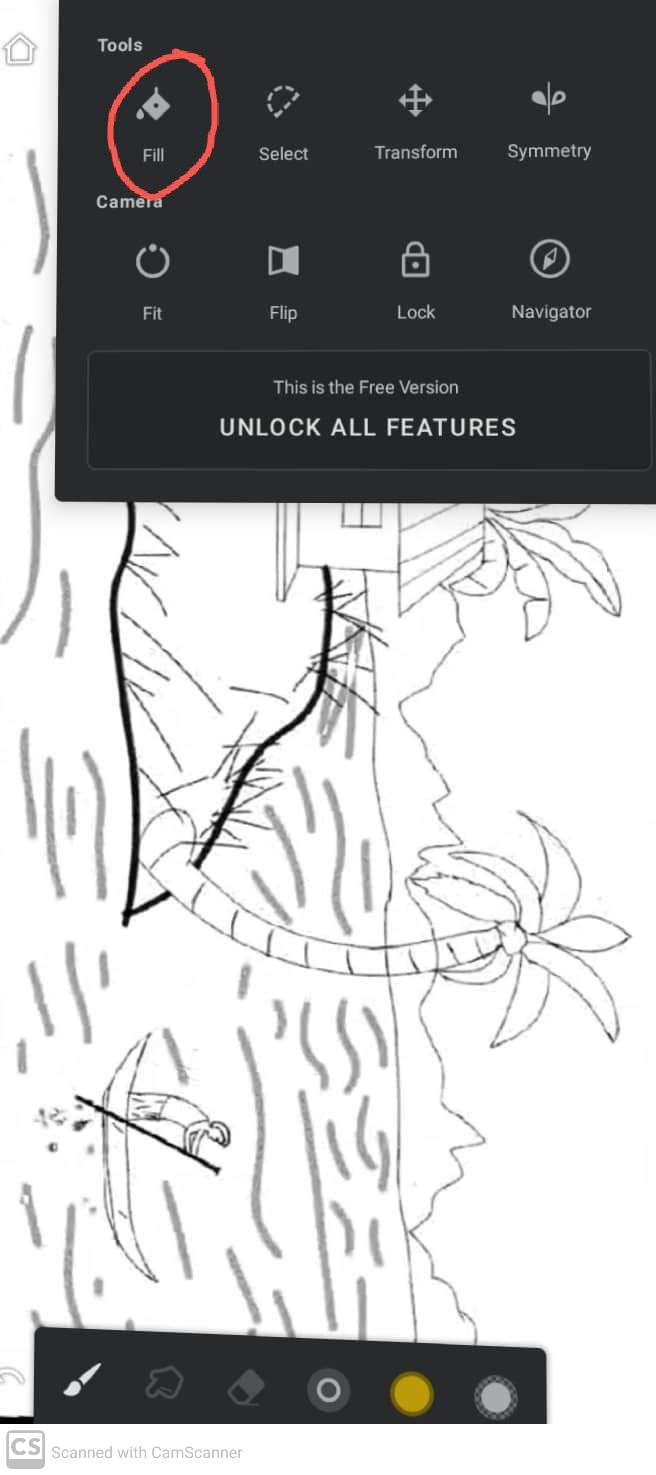Switch to the eraser tool
Viewport: 656px width, 1475px height.
pyautogui.click(x=246, y=1387)
